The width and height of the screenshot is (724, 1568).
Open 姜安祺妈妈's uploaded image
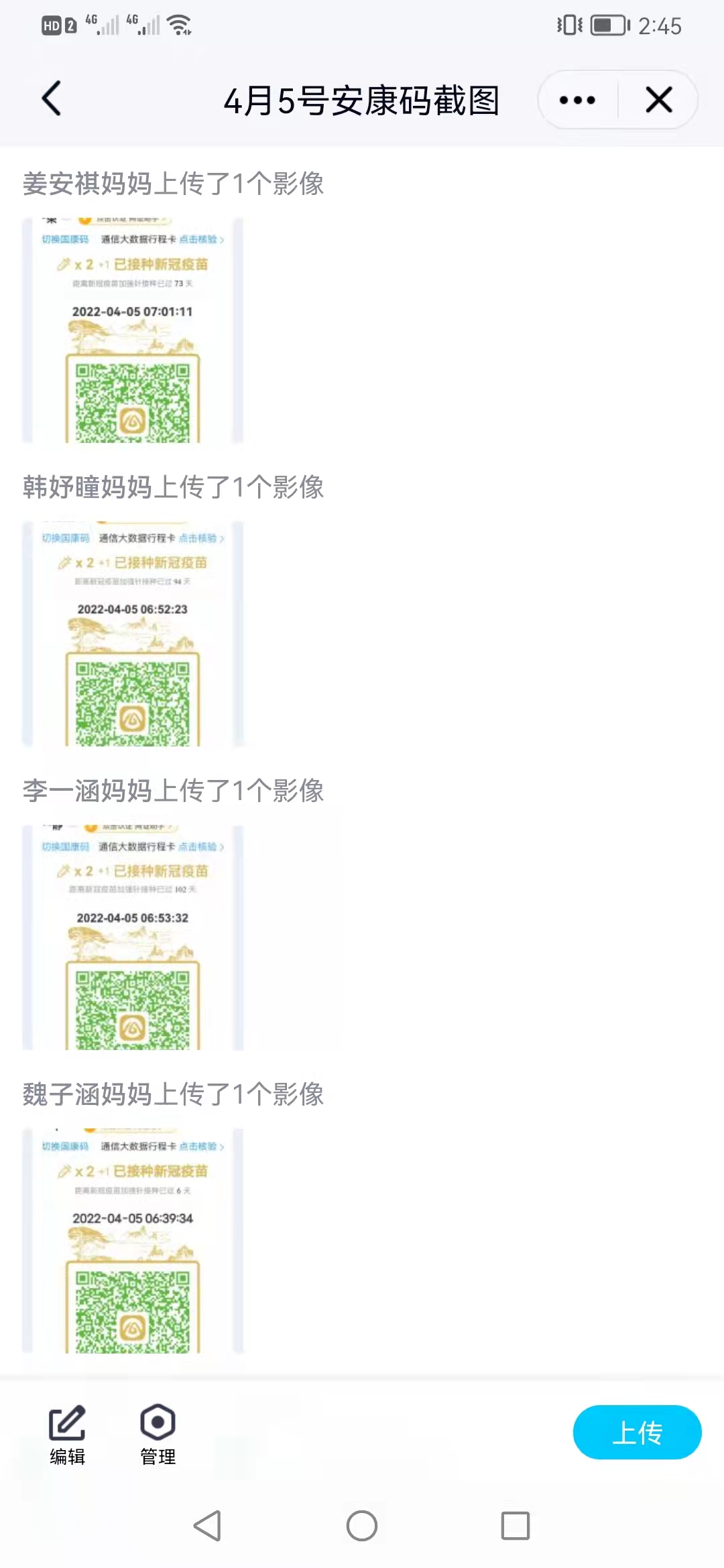point(133,330)
